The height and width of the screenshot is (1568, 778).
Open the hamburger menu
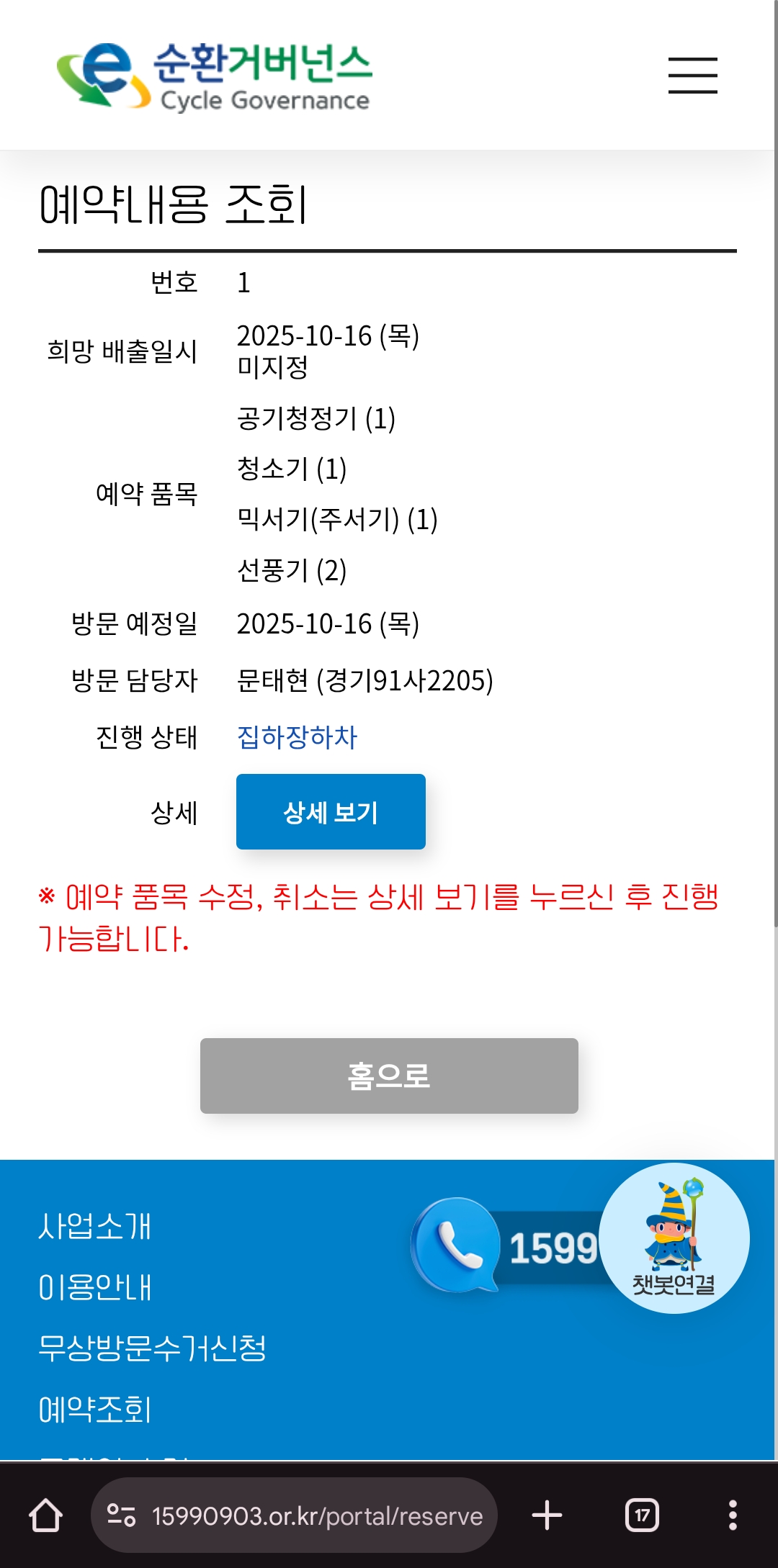[692, 76]
